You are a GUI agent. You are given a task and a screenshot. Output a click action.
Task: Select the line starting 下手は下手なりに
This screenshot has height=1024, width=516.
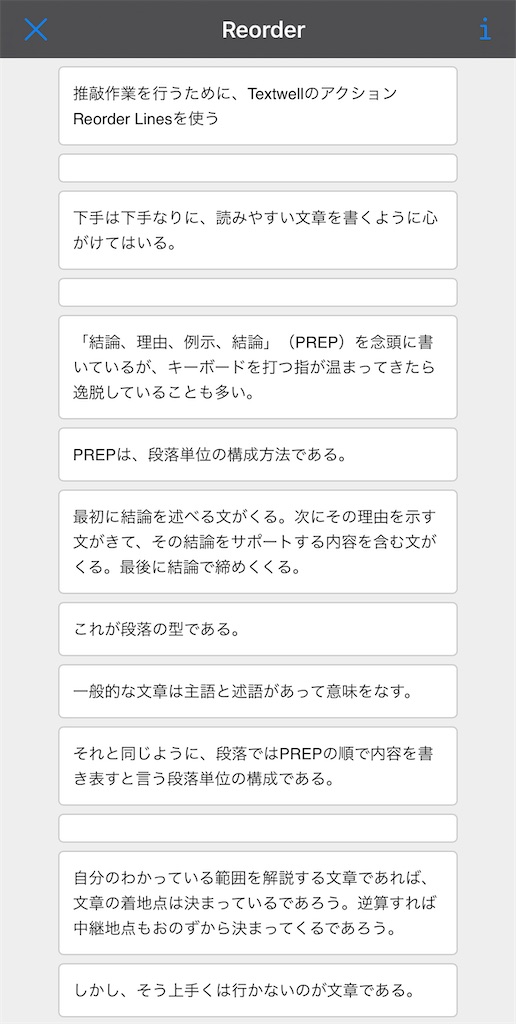pos(258,230)
